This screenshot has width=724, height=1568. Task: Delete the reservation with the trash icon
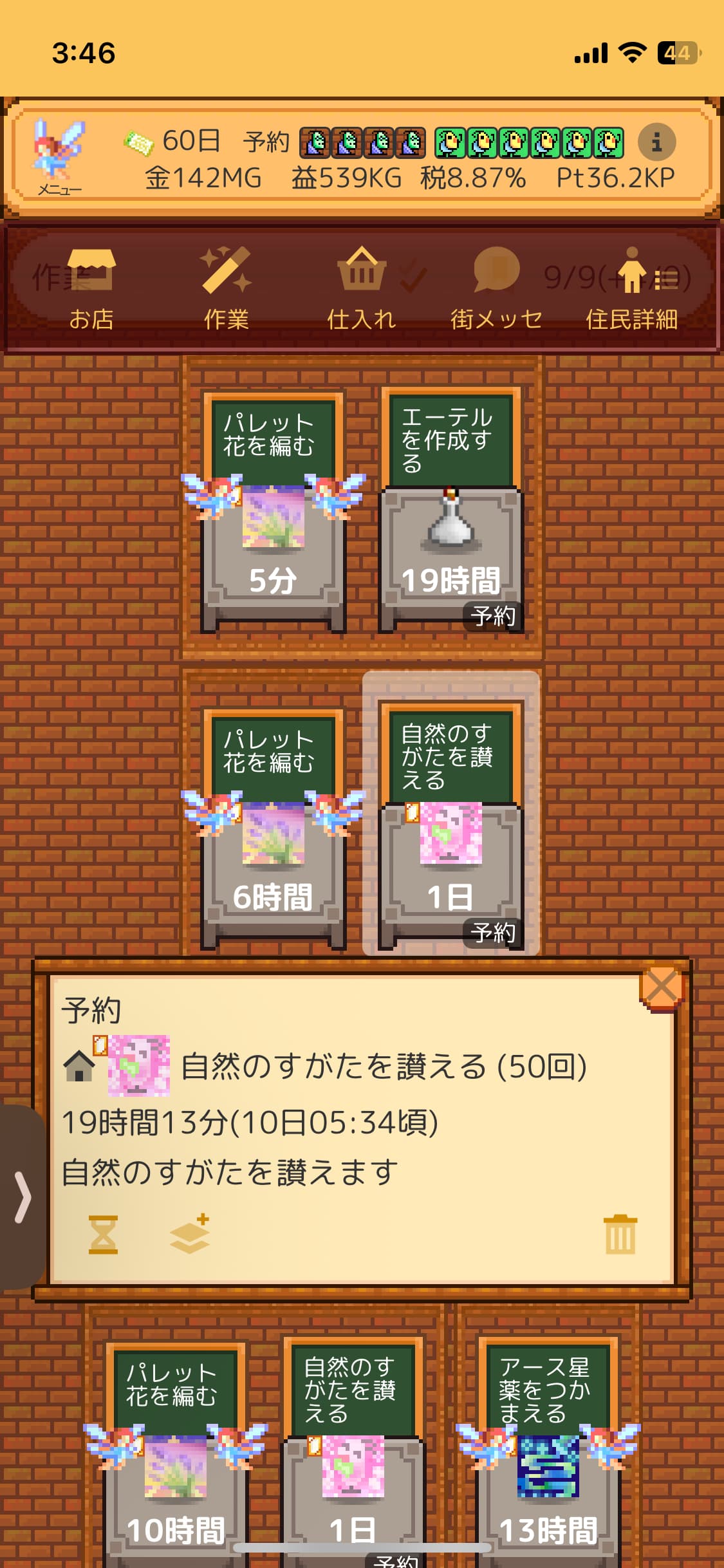tap(620, 1234)
